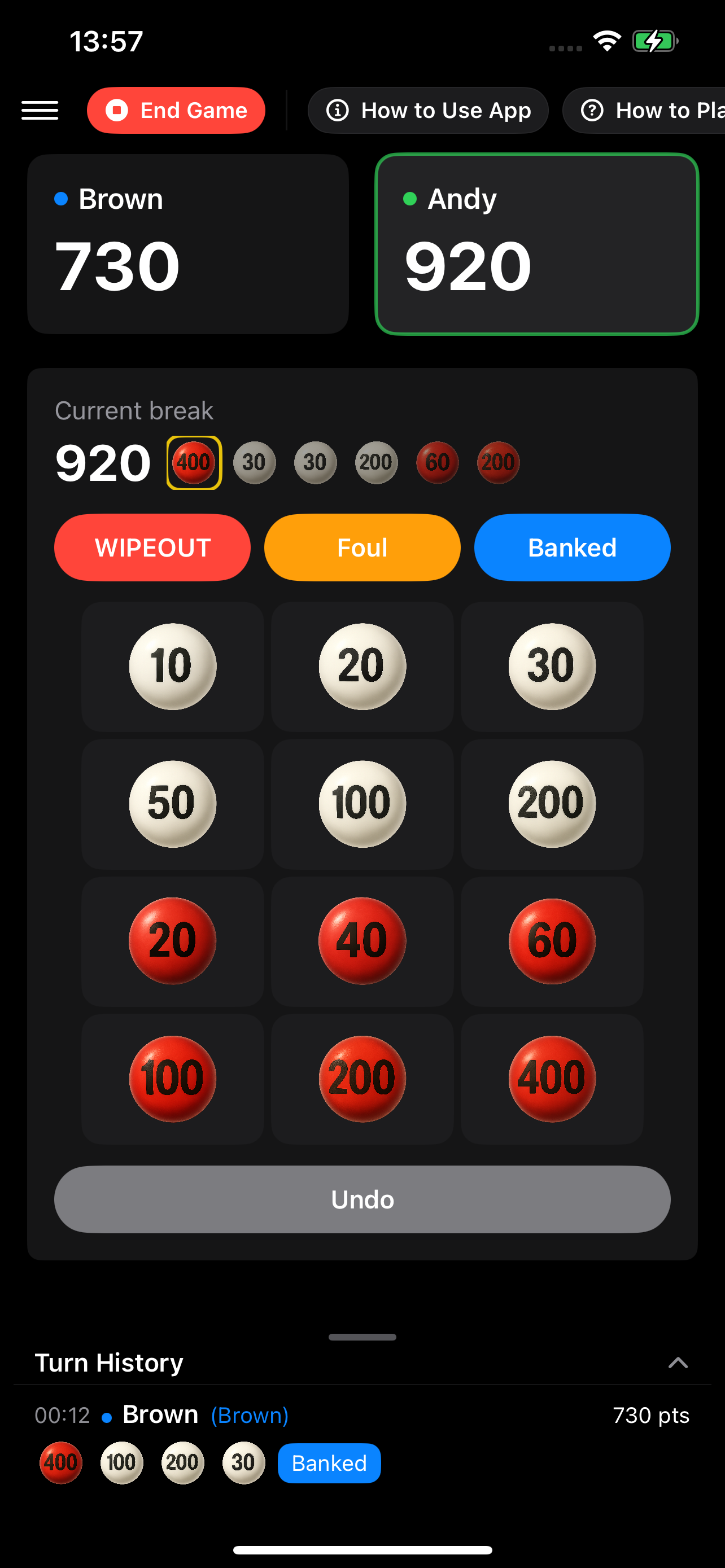Select the white 30-point ball

pos(552,667)
